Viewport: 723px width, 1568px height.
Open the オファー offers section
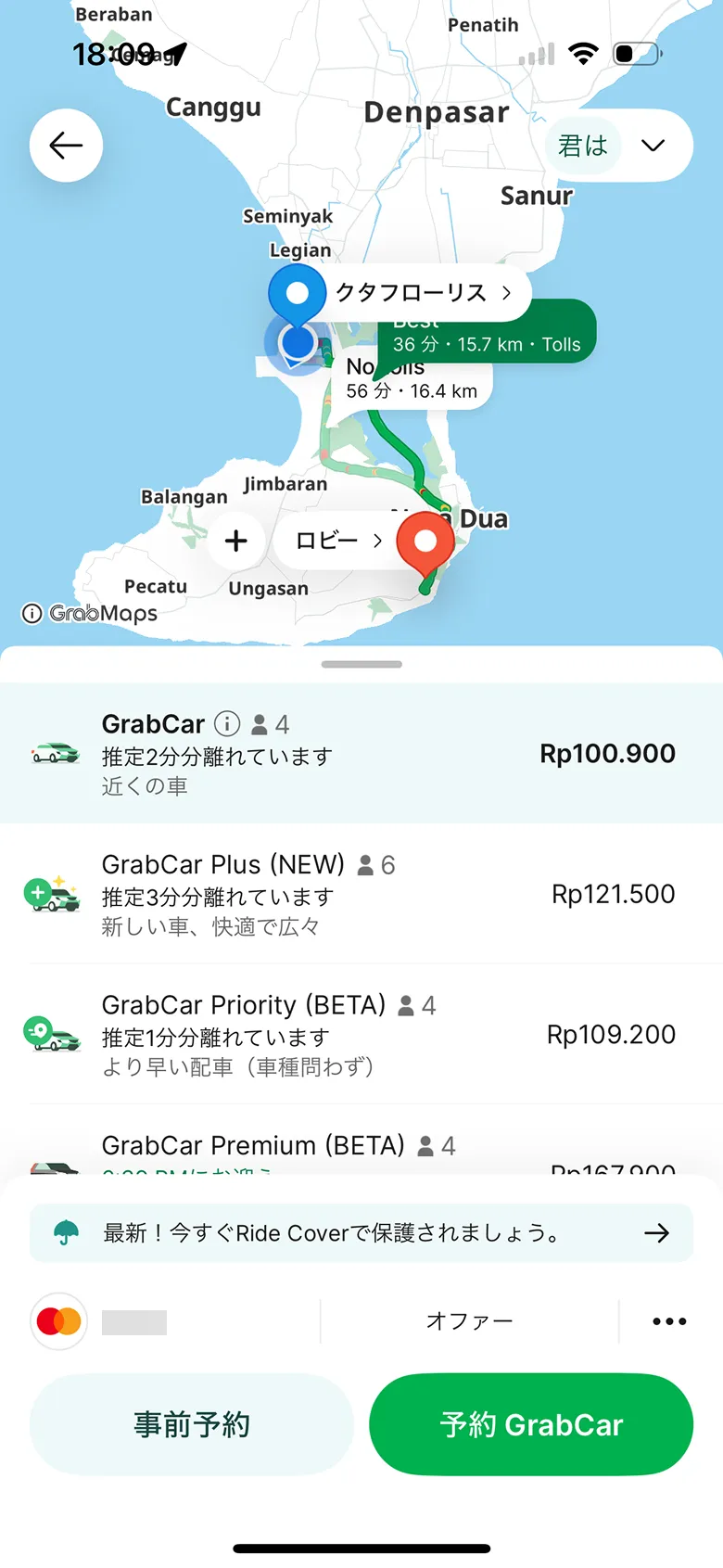tap(470, 1320)
